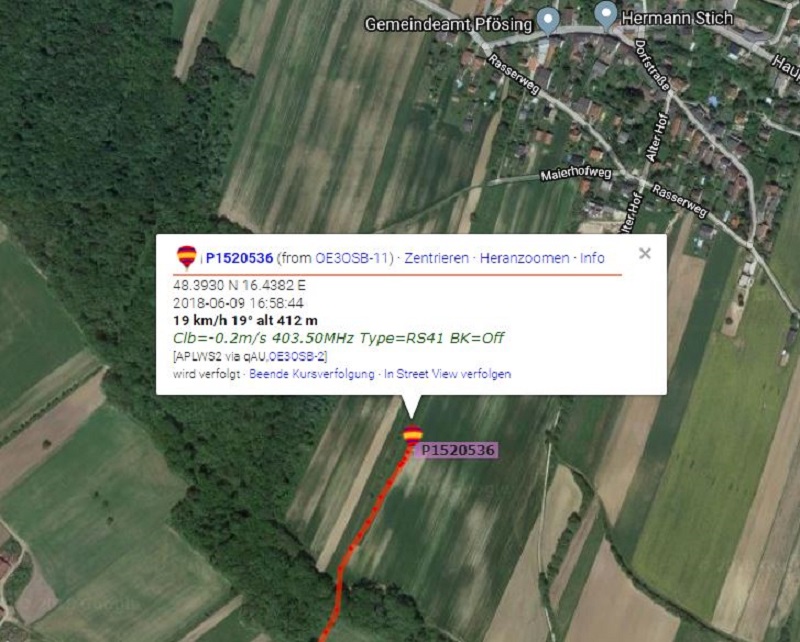The height and width of the screenshot is (642, 800).
Task: Open the Gemeindeamt Pfösing place pin
Action: [x=547, y=19]
